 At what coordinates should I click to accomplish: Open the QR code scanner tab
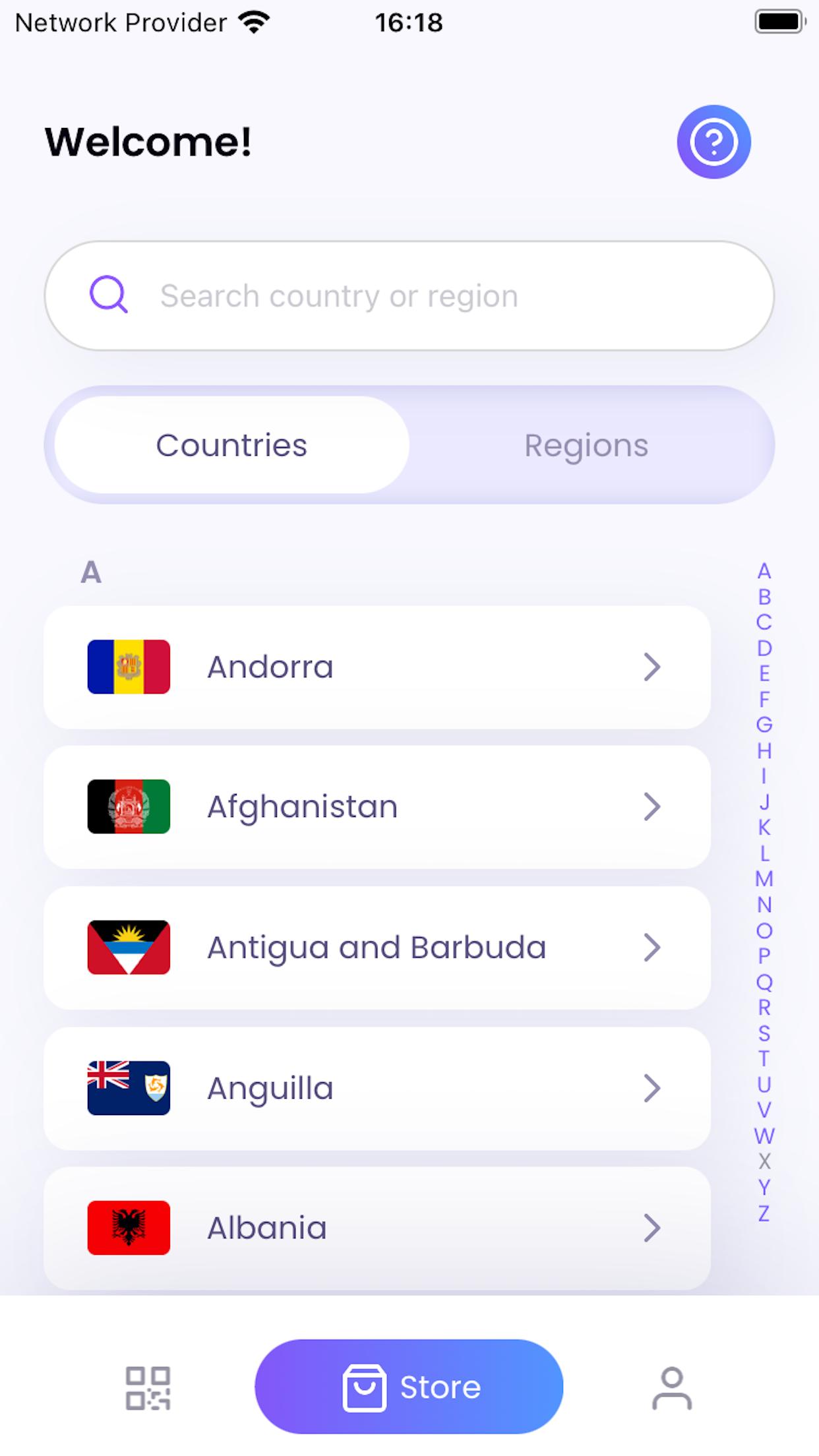coord(148,1388)
